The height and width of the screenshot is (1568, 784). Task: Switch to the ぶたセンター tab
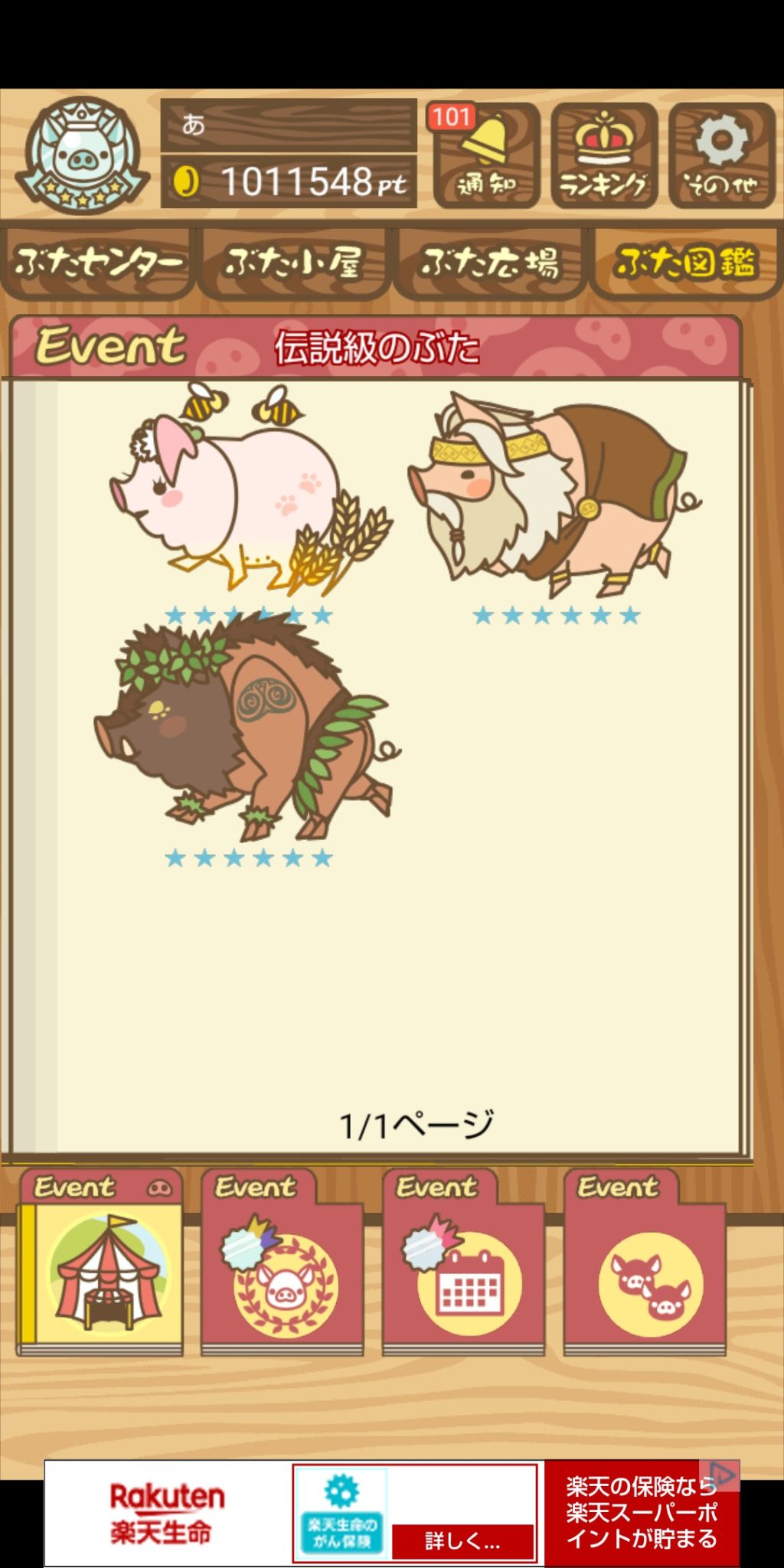pyautogui.click(x=97, y=263)
